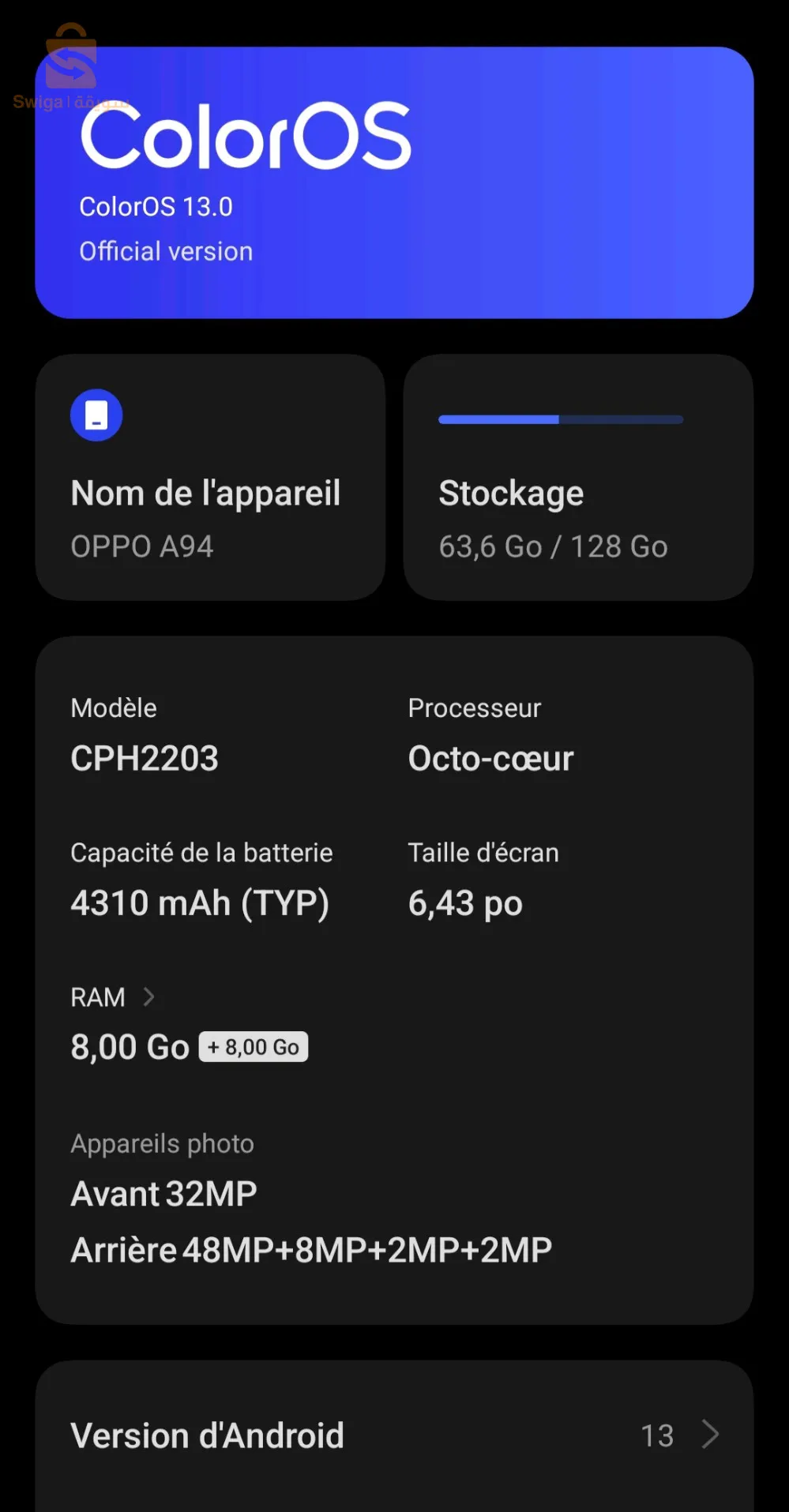Tap the OPPO A94 device name
The height and width of the screenshot is (1512, 789).
(x=142, y=546)
